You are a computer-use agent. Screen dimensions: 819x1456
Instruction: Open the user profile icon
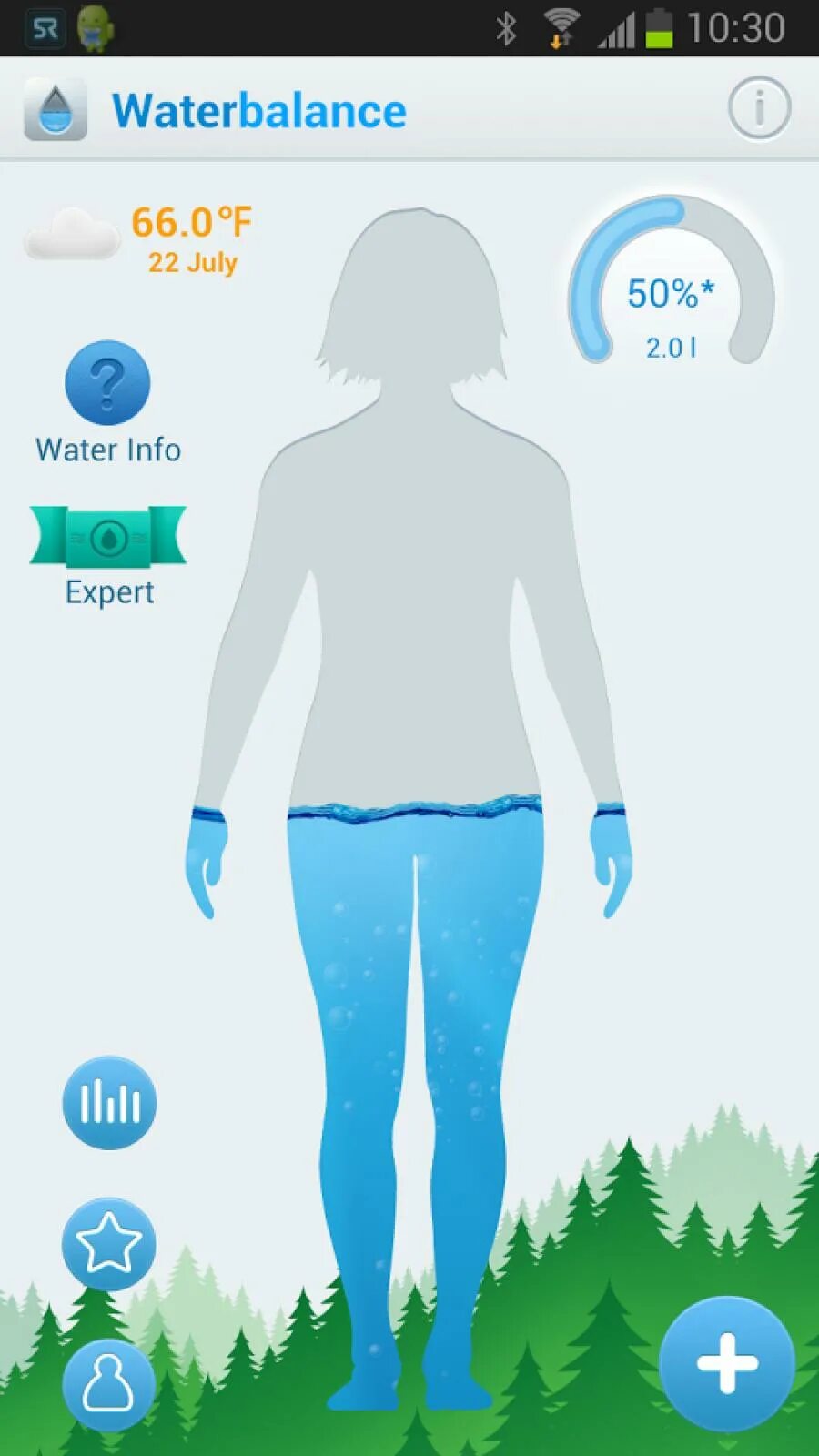click(x=108, y=1385)
